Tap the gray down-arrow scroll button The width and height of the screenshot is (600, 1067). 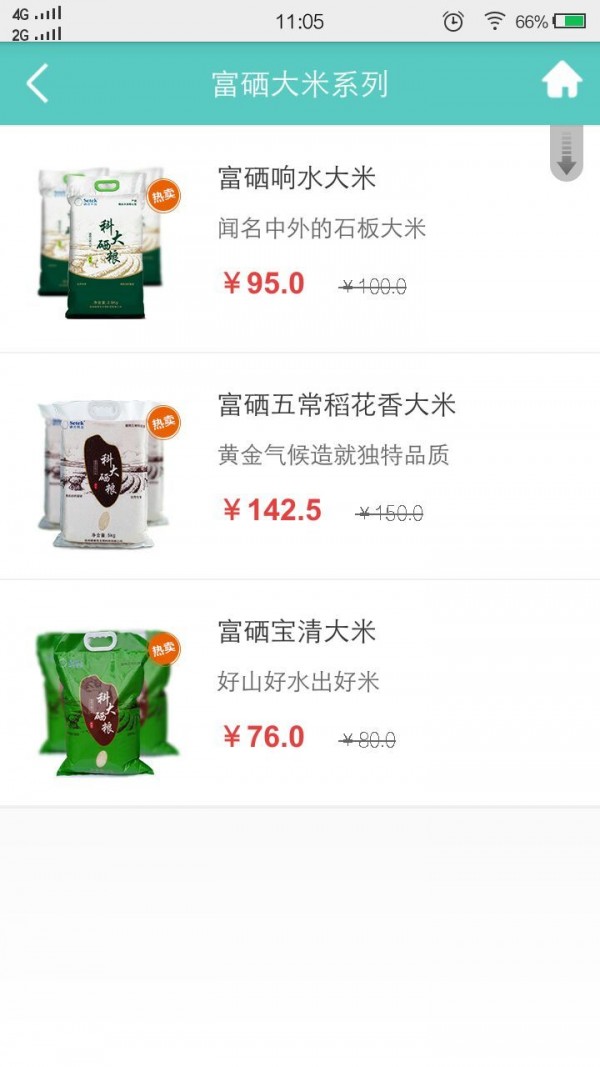click(x=567, y=154)
